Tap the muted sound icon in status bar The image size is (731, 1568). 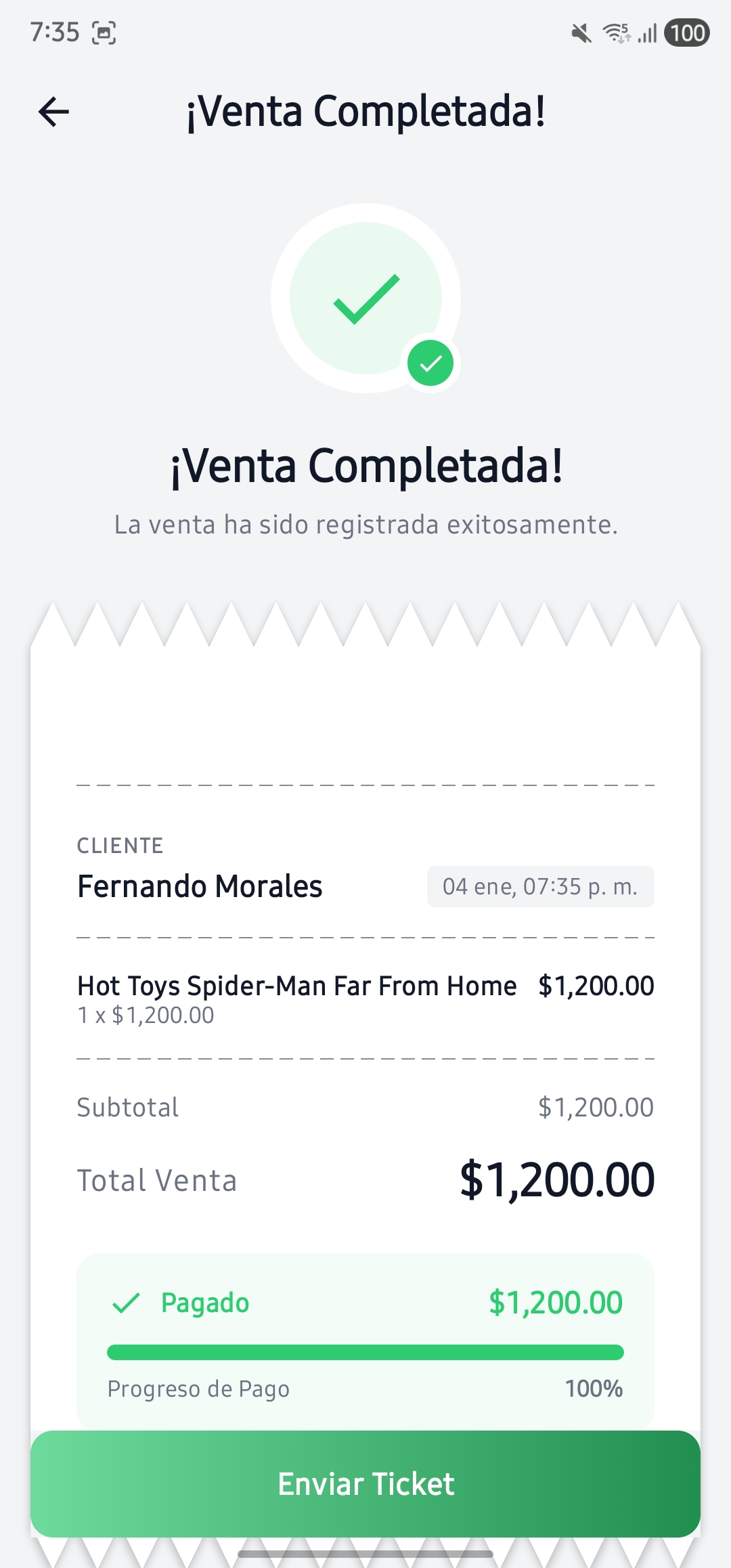coord(581,32)
